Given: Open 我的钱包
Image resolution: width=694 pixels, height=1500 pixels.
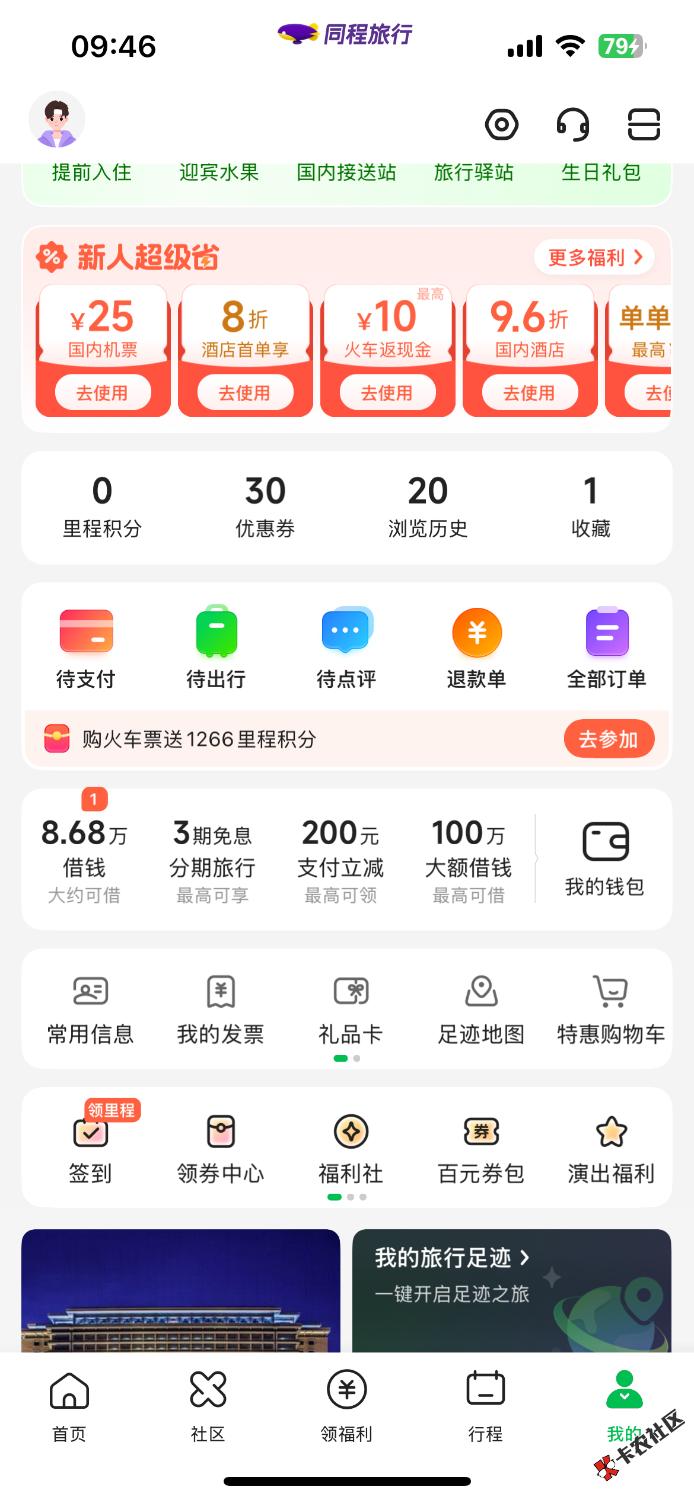Looking at the screenshot, I should pos(605,860).
